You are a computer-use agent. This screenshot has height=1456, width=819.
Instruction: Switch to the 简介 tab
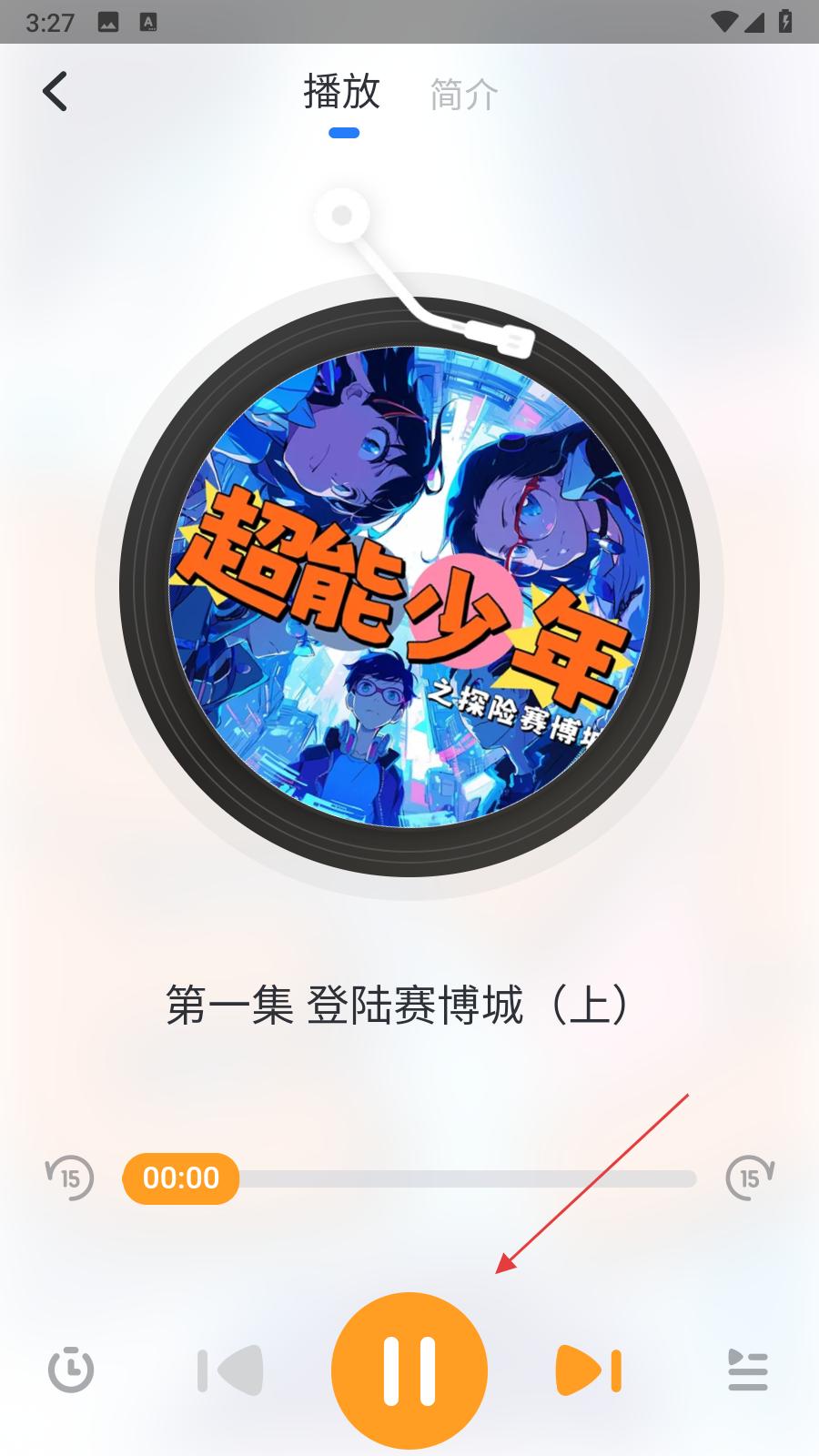coord(463,94)
